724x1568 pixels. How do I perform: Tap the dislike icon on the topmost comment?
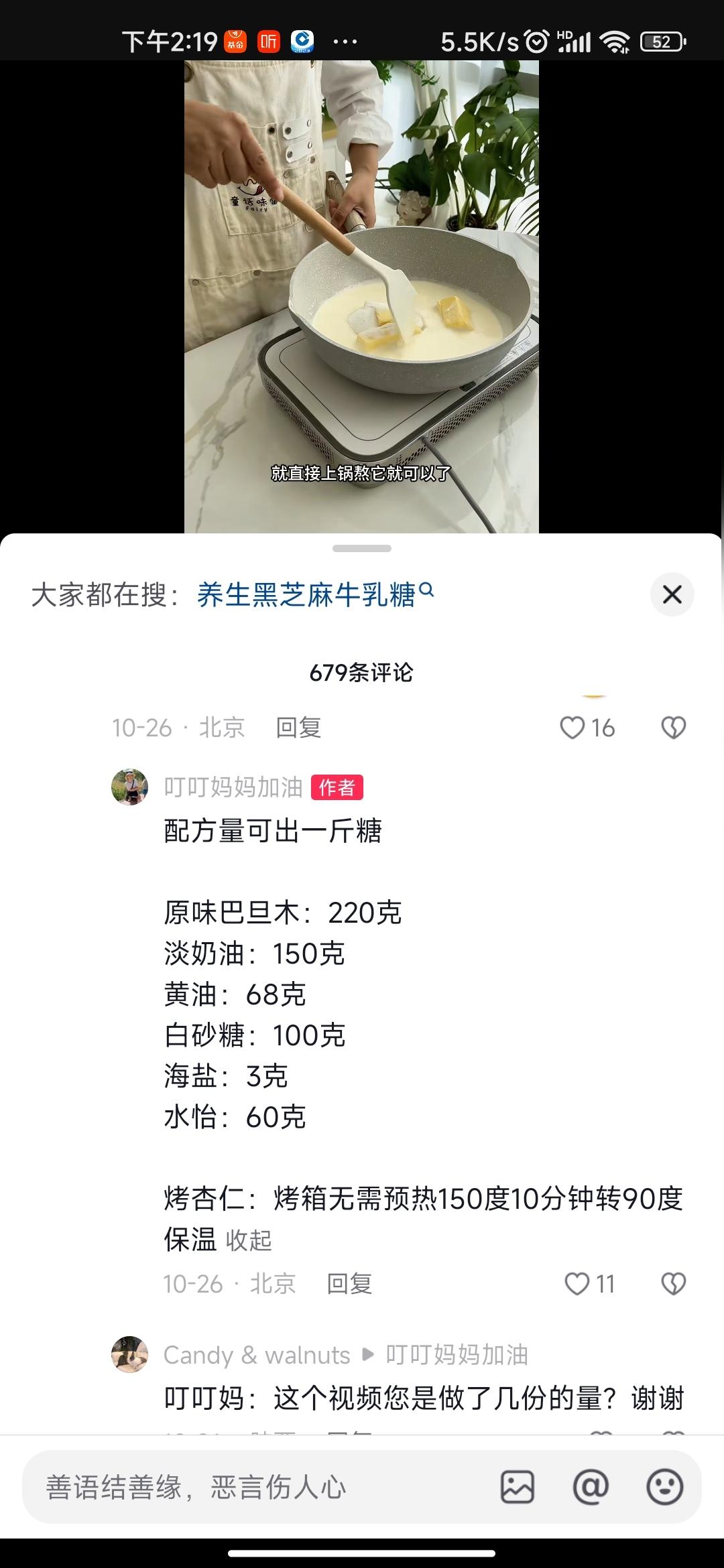672,727
